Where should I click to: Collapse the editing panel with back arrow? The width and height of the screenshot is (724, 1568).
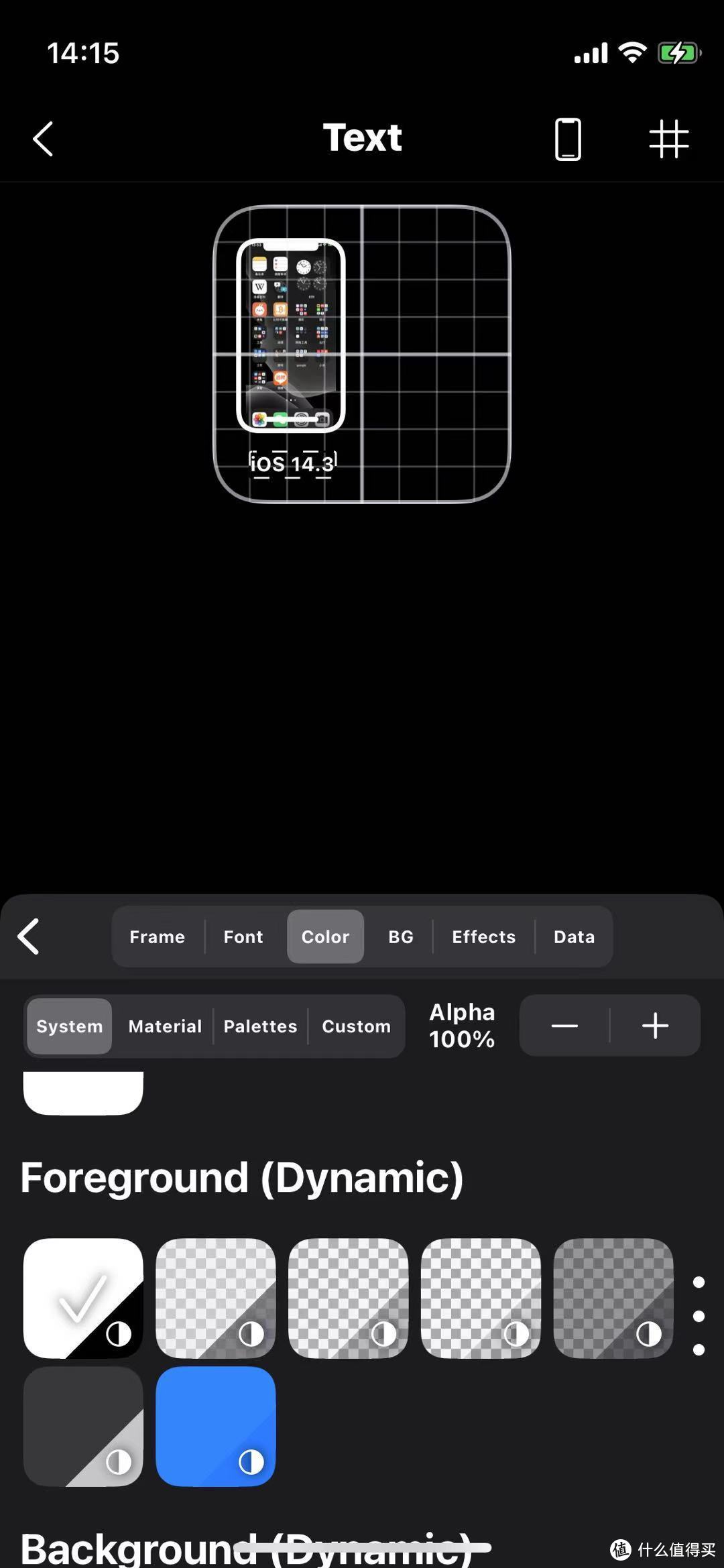(29, 936)
